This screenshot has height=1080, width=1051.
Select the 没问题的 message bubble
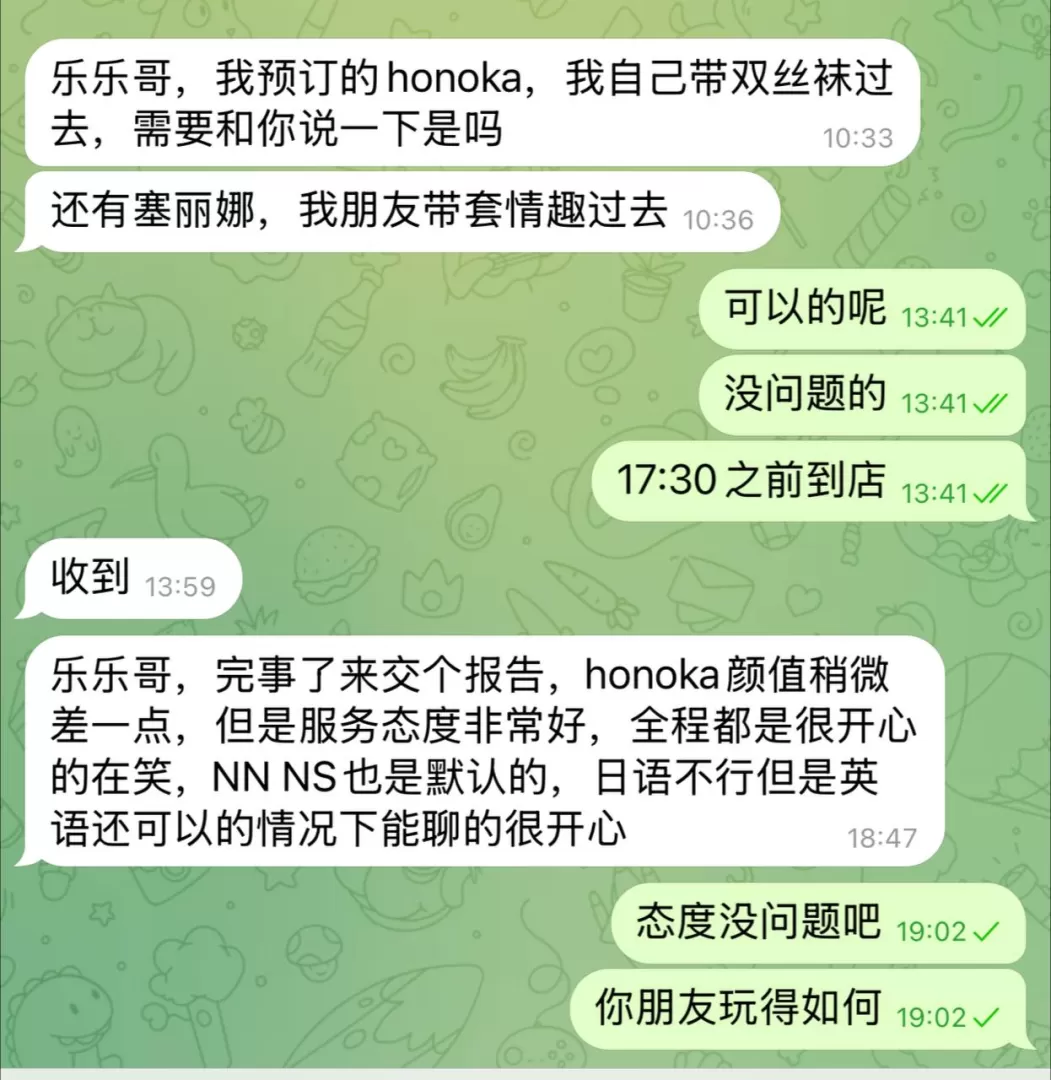(x=860, y=397)
